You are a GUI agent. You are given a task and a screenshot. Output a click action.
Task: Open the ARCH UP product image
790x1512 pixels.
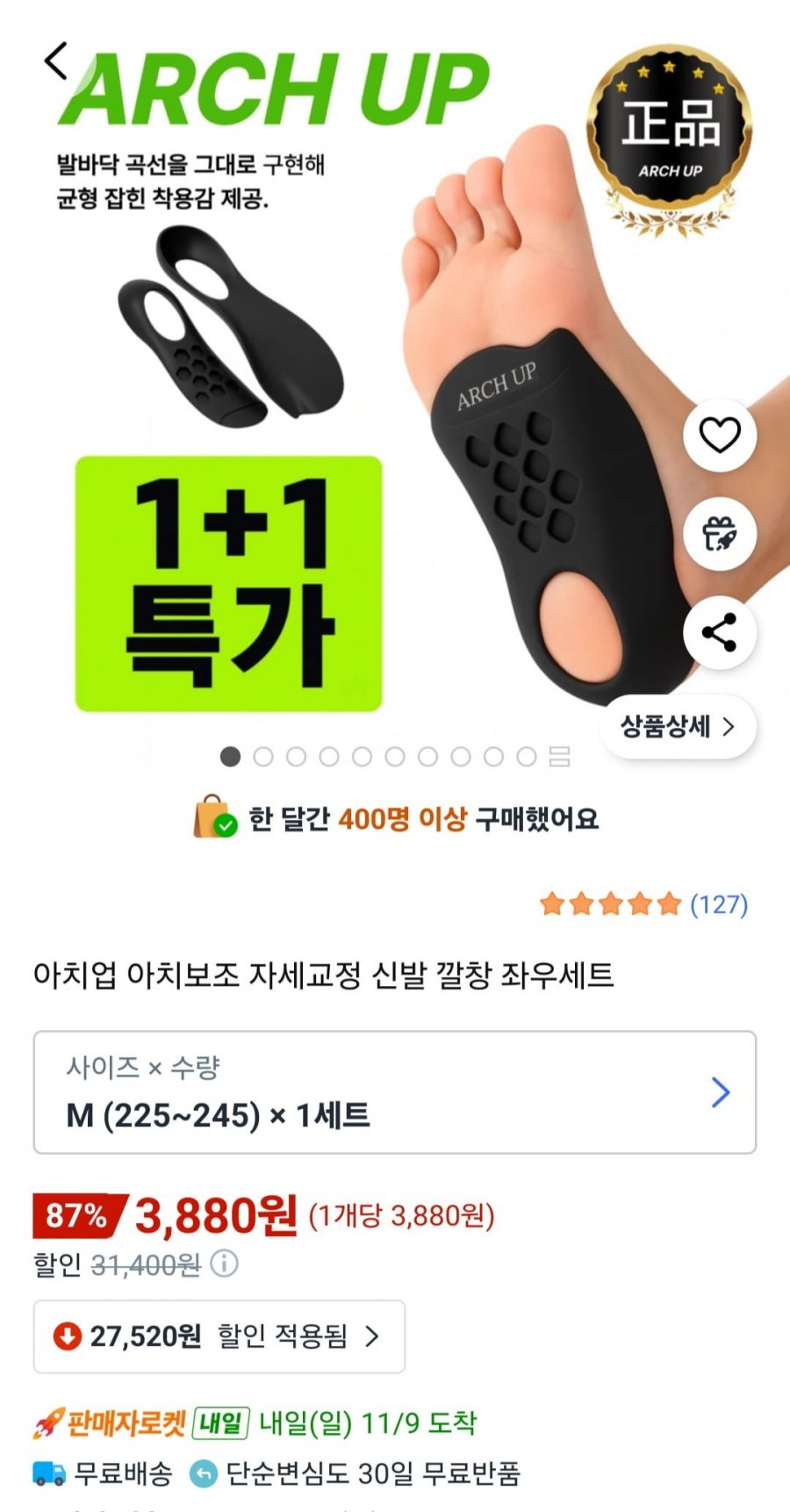click(x=395, y=378)
